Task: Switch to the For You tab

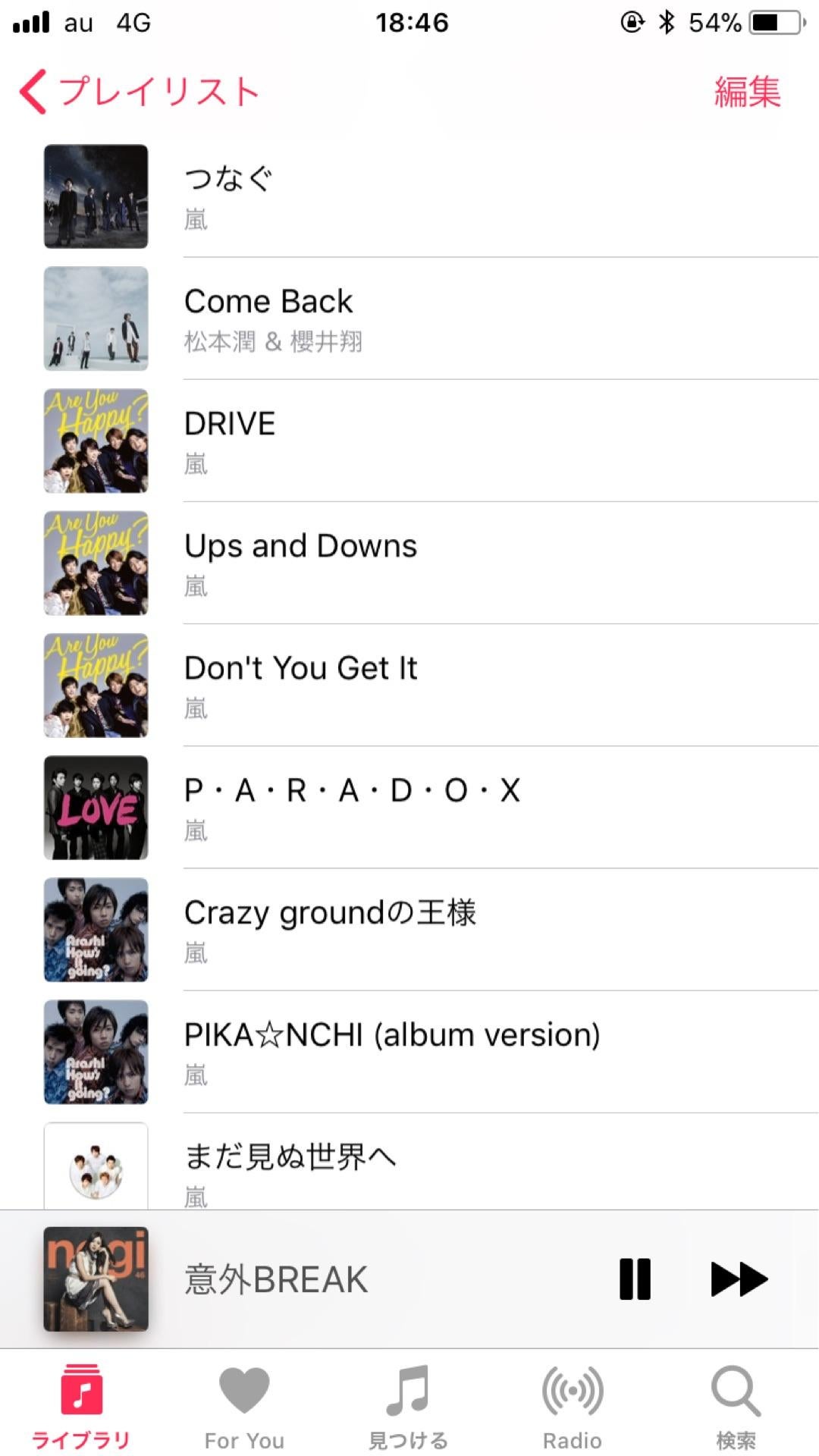Action: tap(244, 1407)
